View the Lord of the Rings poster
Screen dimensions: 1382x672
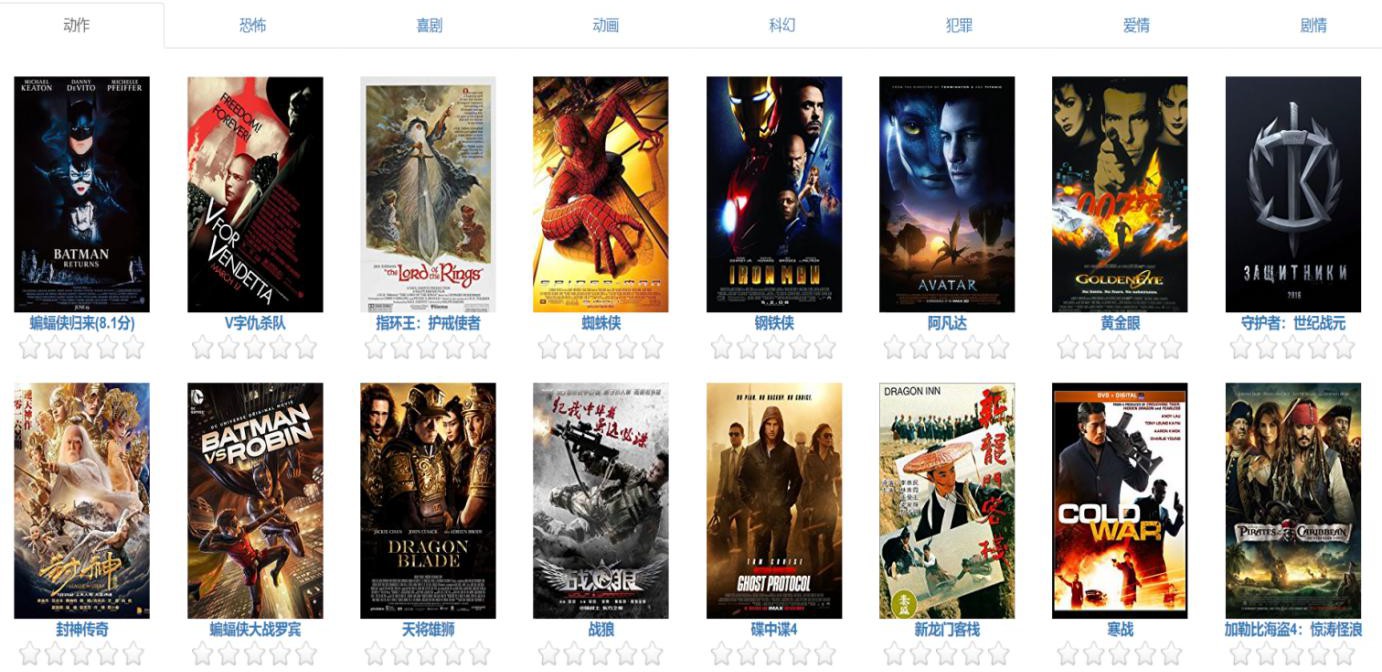pos(428,194)
